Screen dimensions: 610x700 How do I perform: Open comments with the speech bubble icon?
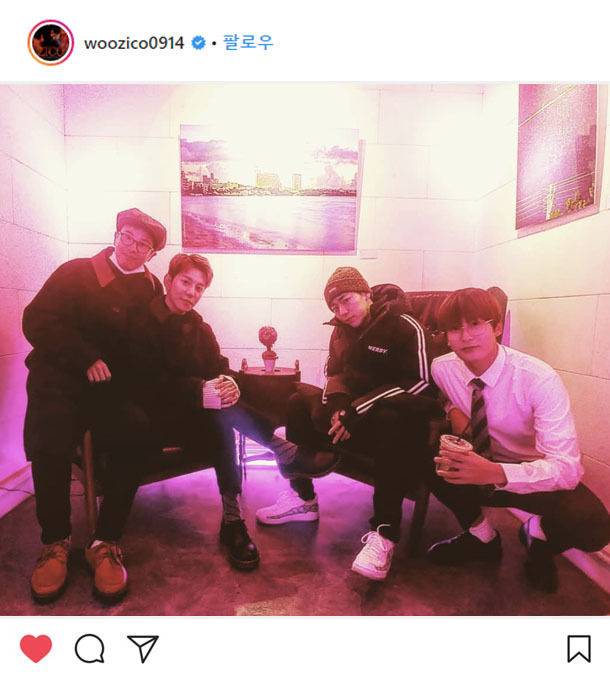[x=90, y=649]
